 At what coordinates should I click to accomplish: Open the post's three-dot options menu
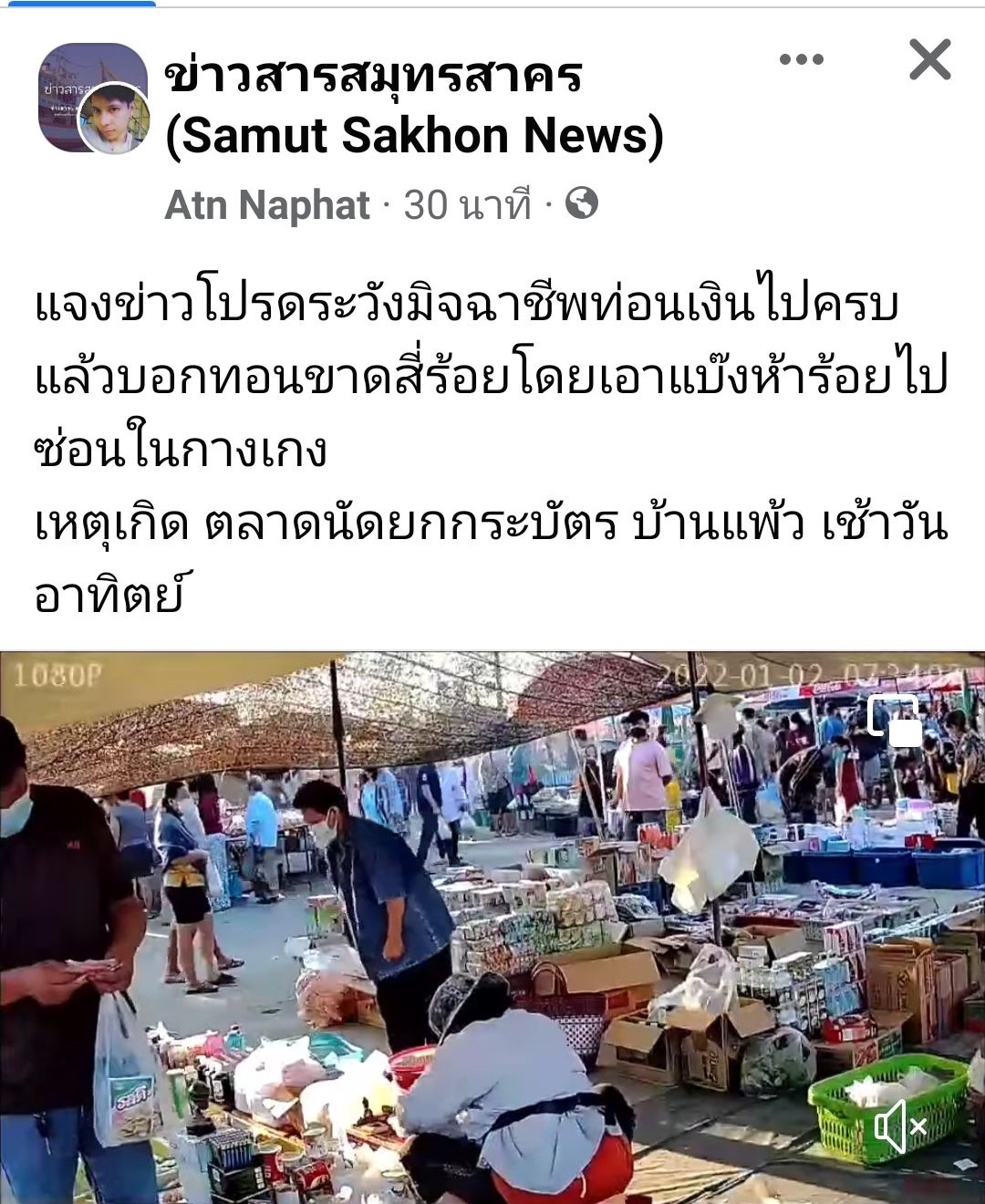802,60
